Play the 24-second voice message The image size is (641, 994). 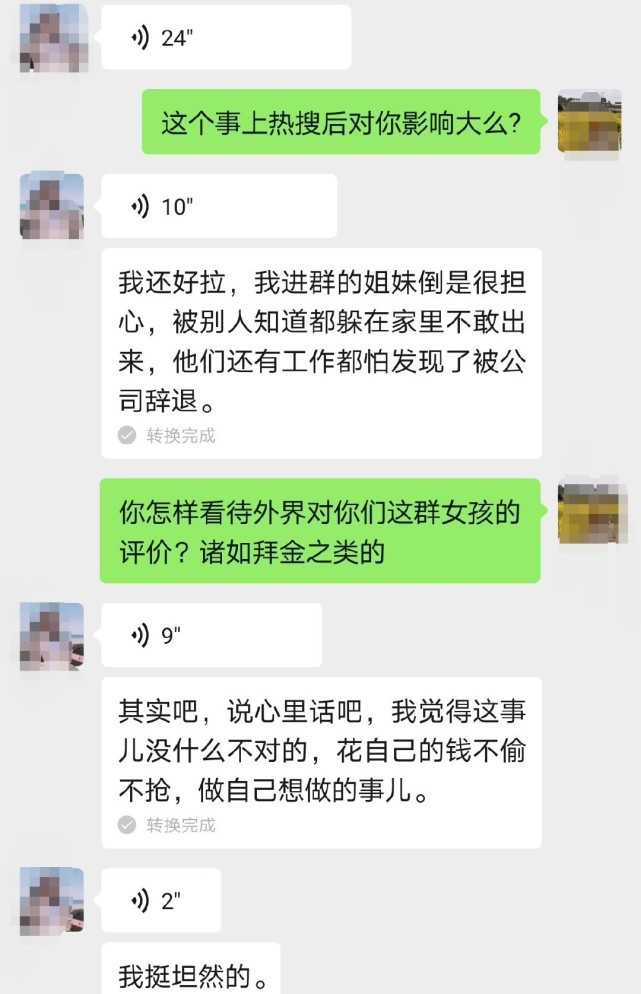(x=226, y=38)
